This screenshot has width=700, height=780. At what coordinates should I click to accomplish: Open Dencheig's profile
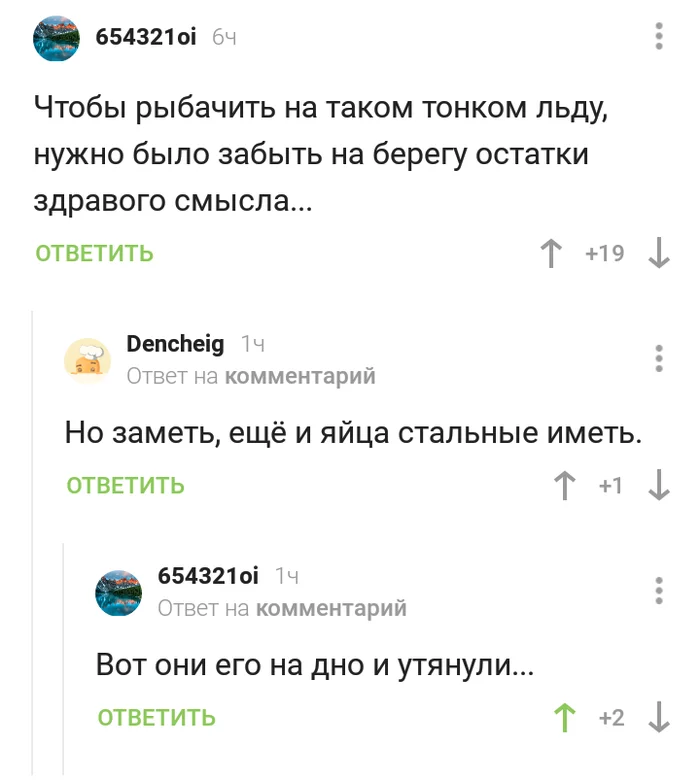(175, 344)
